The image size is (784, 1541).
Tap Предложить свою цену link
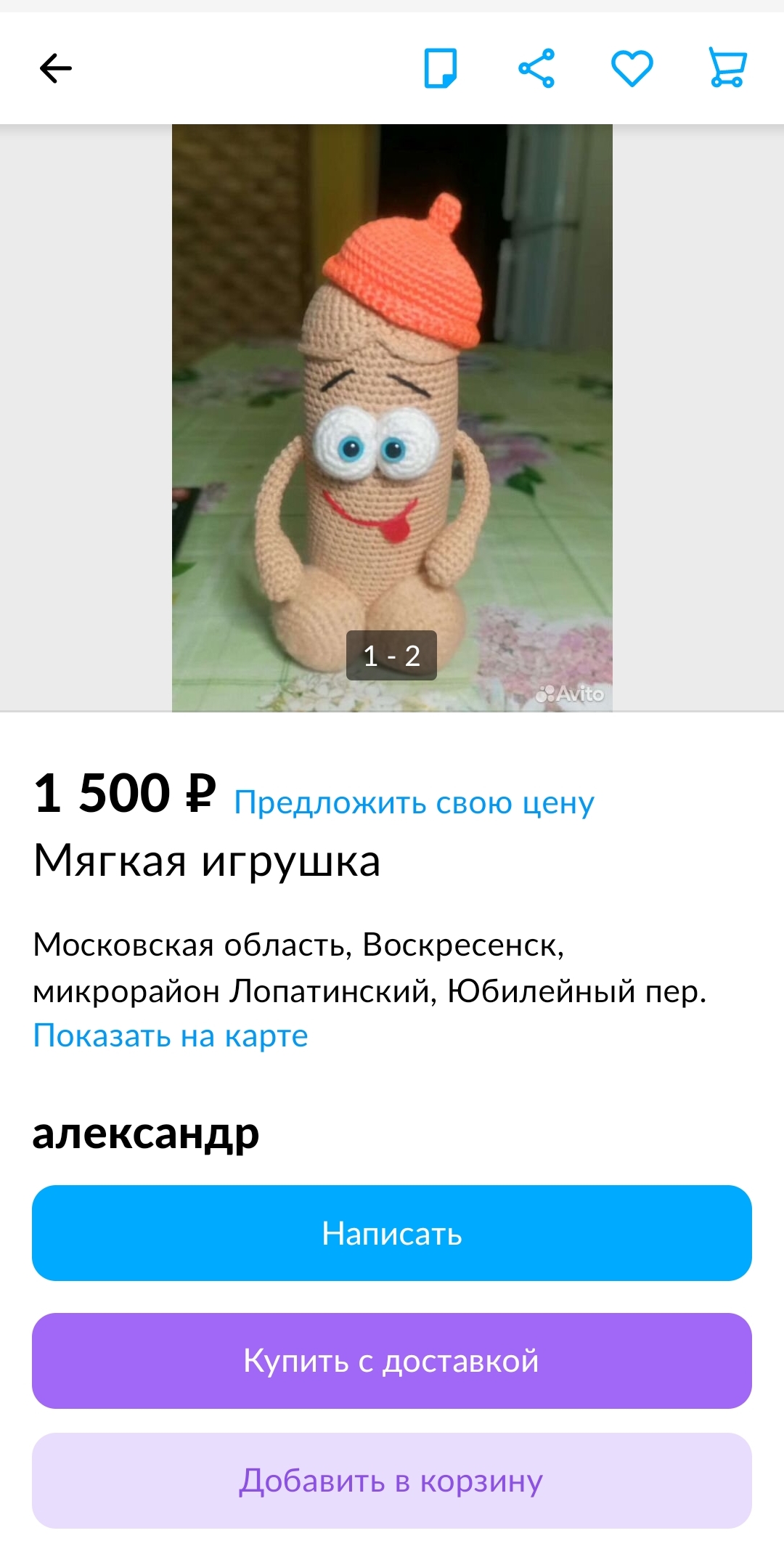coord(414,803)
